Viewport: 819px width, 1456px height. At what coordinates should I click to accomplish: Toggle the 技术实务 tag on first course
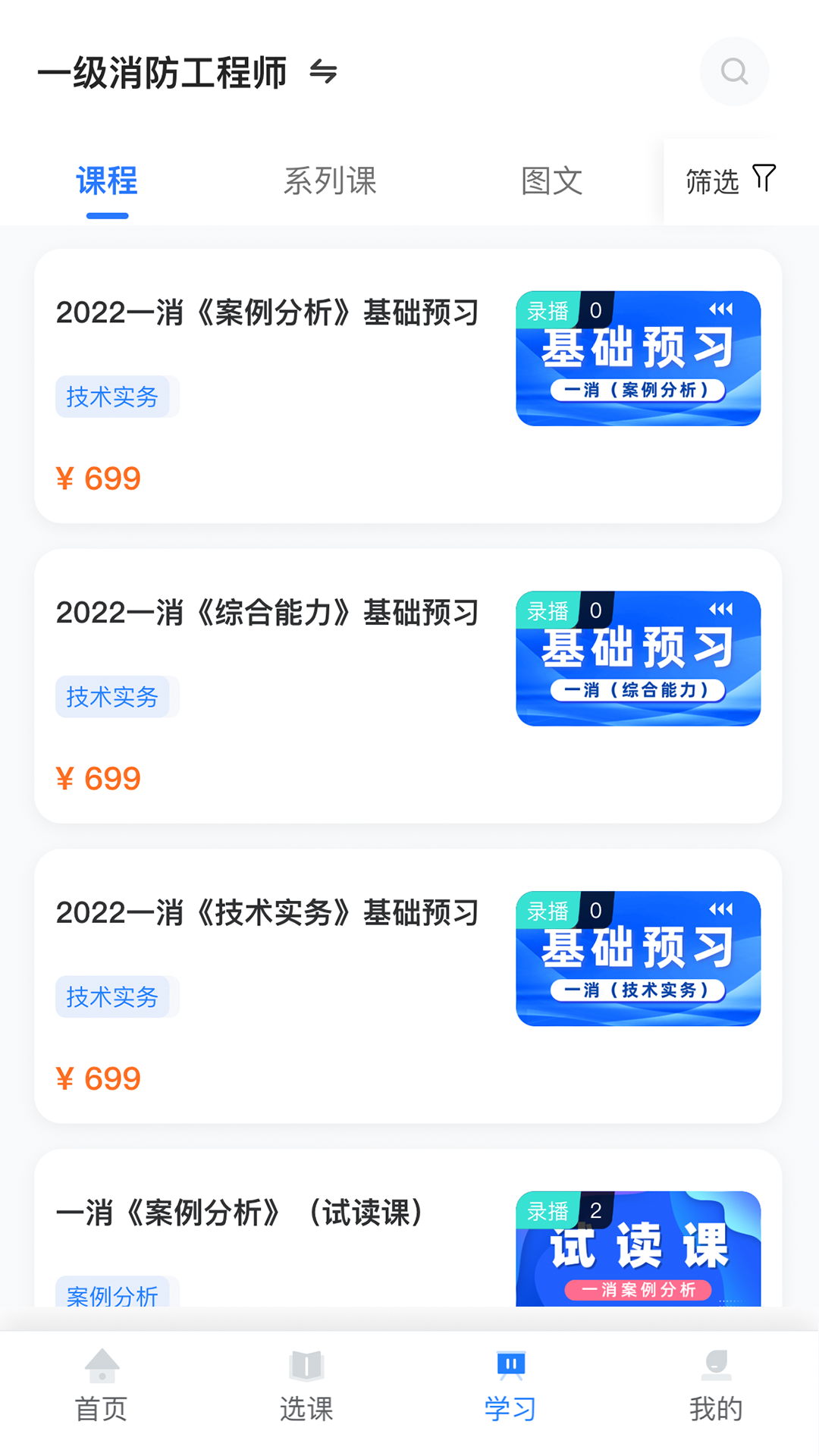click(116, 397)
